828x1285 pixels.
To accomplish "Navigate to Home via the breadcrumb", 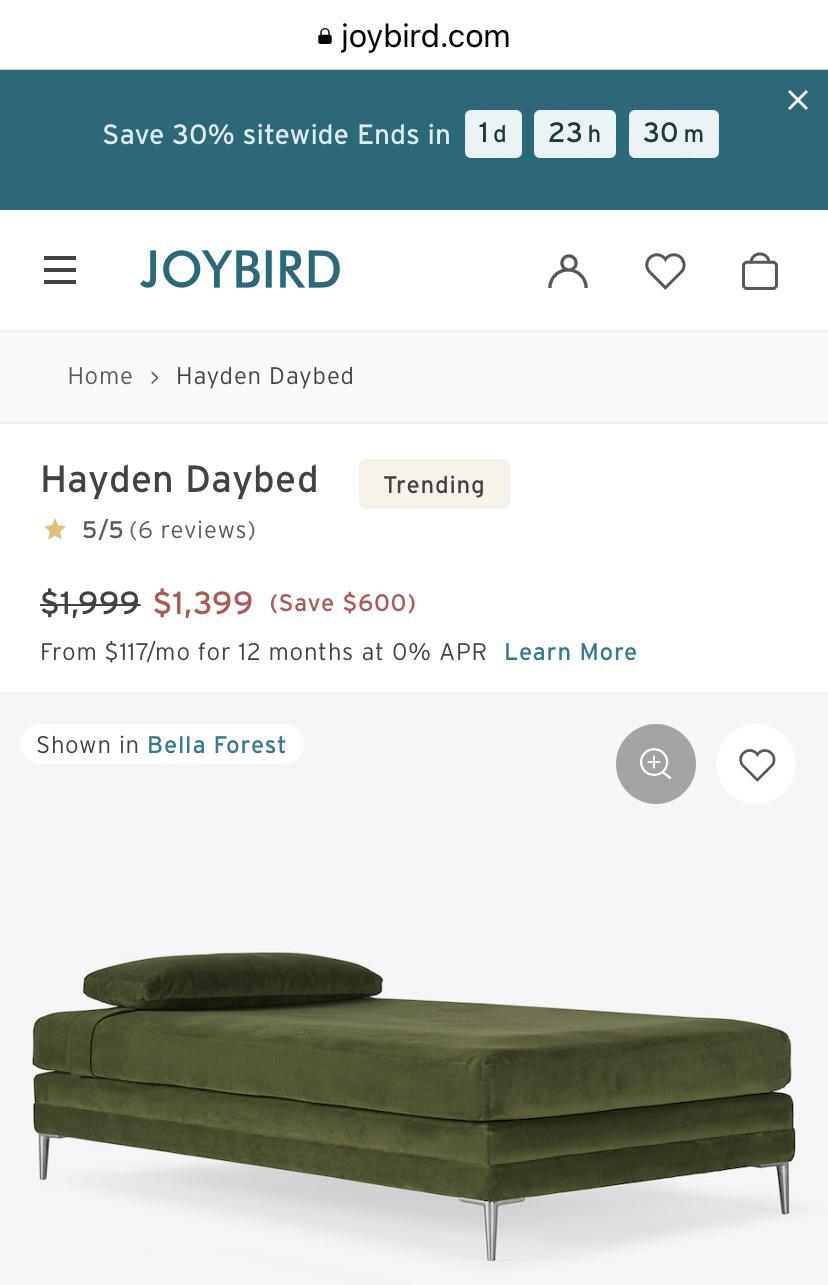I will point(100,376).
